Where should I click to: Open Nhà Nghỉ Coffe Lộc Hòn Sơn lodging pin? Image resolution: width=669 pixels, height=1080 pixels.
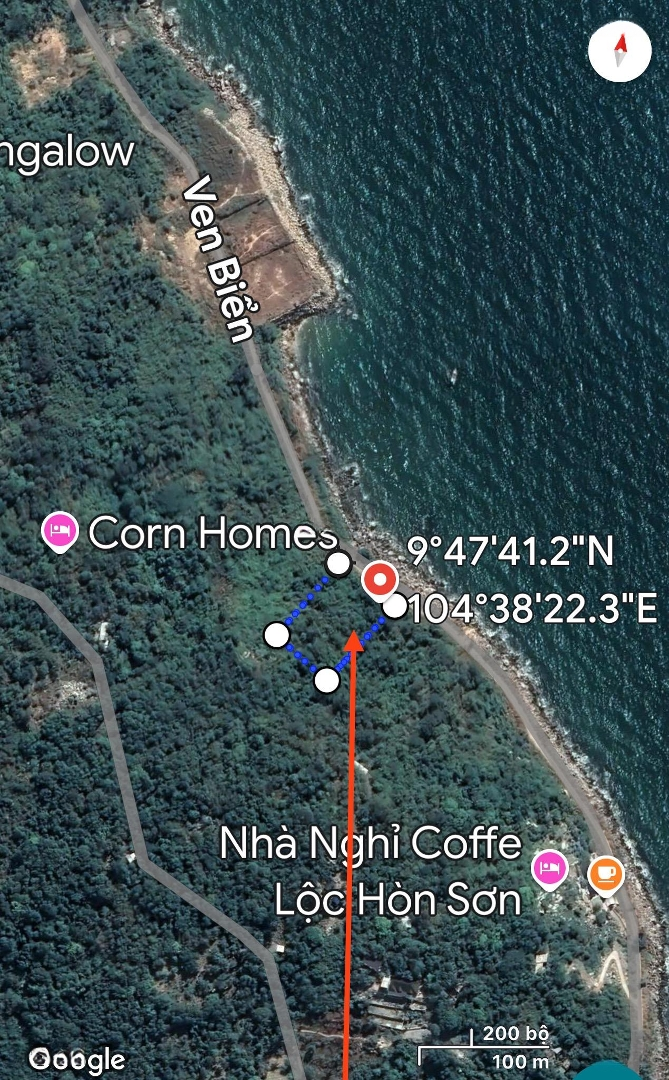point(549,869)
